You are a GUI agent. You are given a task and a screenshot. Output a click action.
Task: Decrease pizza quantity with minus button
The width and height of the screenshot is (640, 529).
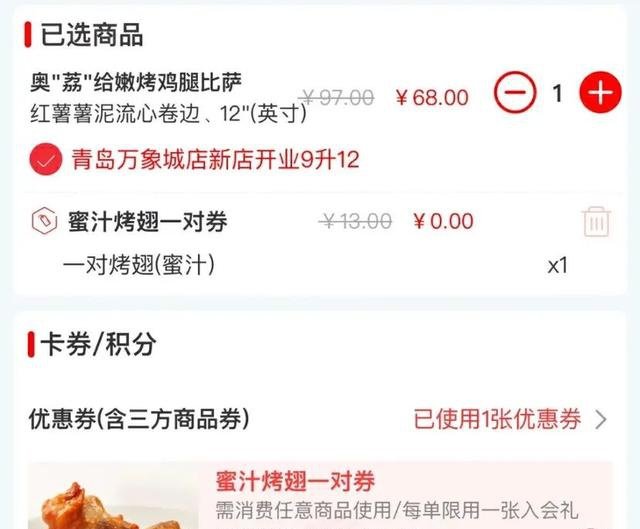pos(515,94)
